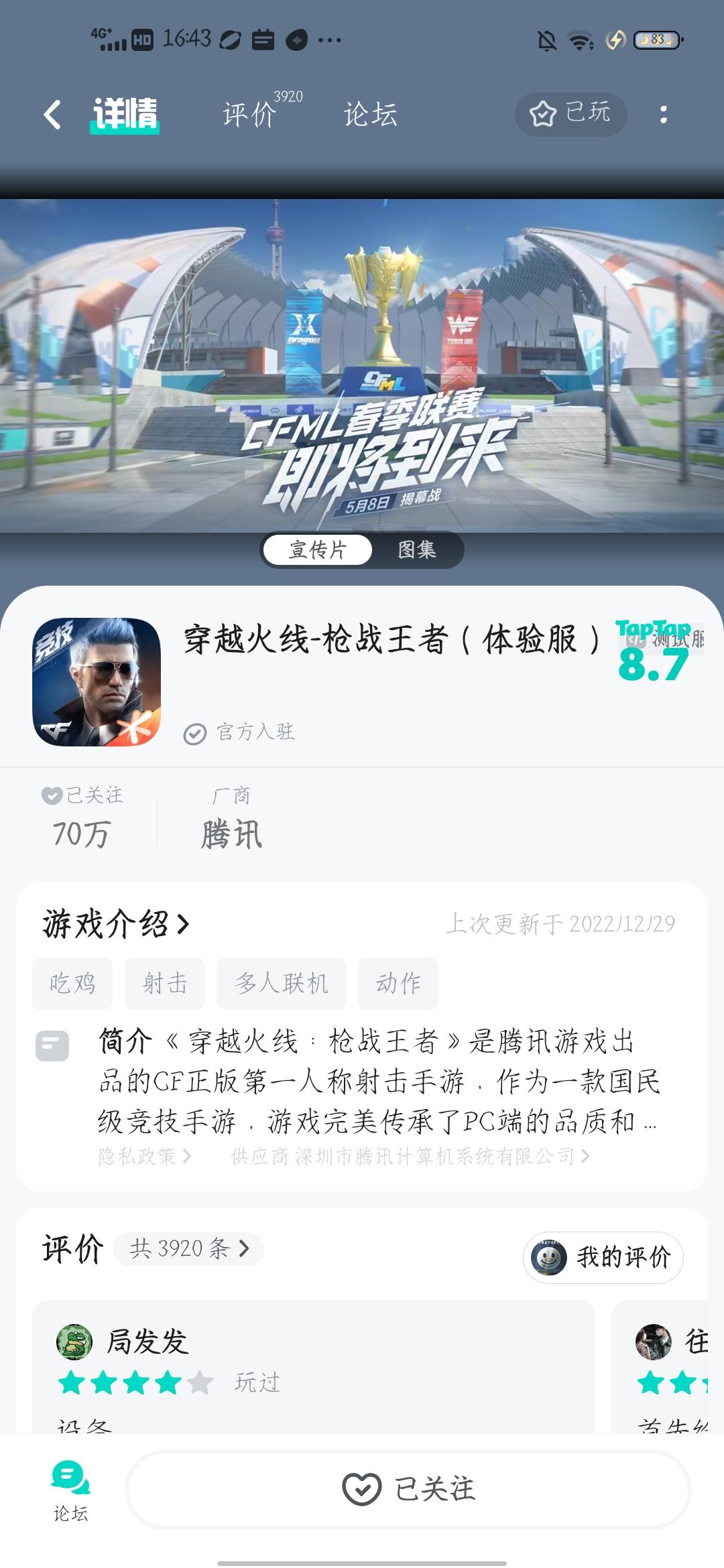Open the three-dot more options menu
This screenshot has width=724, height=1568.
(664, 114)
